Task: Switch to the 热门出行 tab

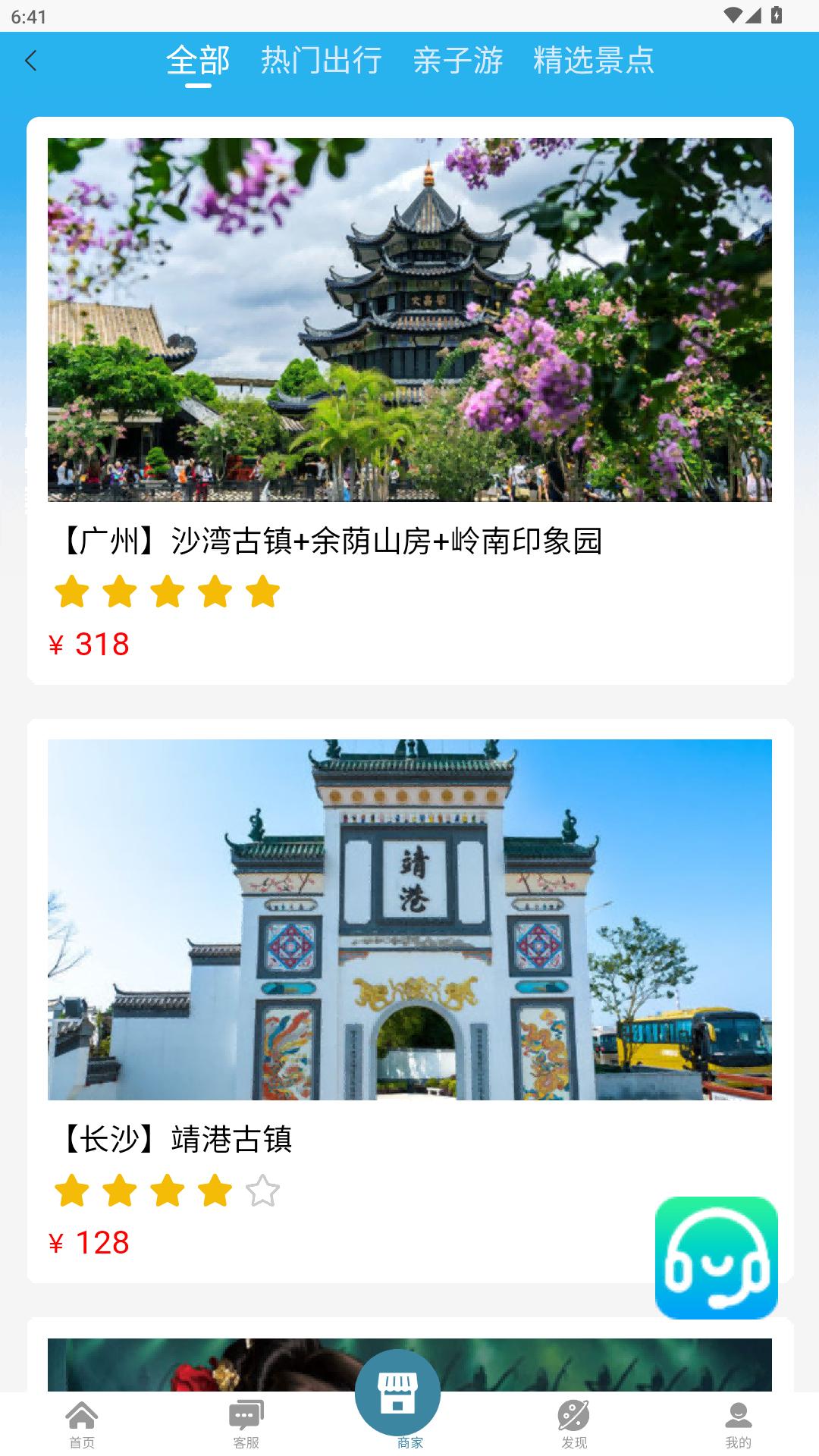Action: pyautogui.click(x=321, y=62)
